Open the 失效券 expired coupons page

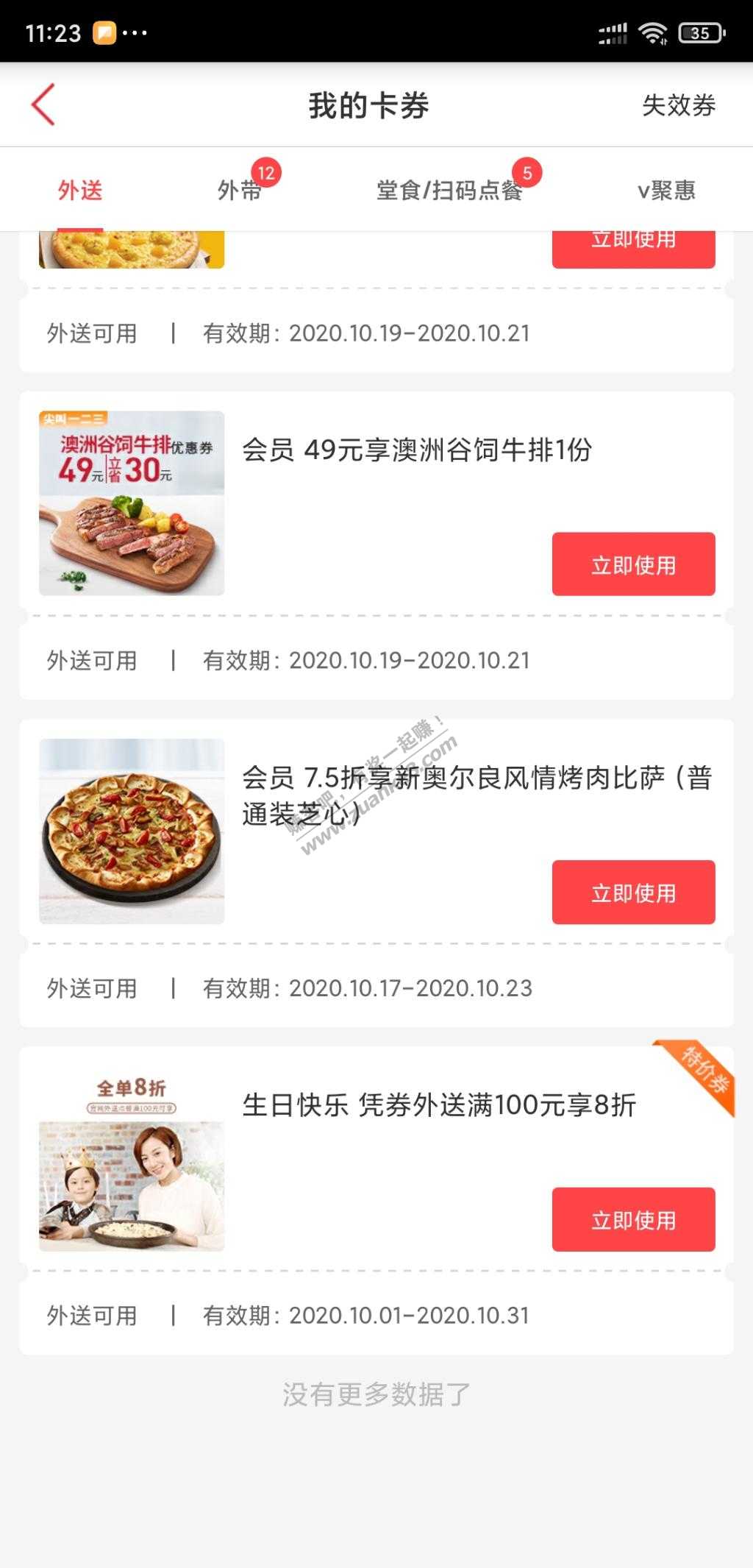pyautogui.click(x=678, y=105)
